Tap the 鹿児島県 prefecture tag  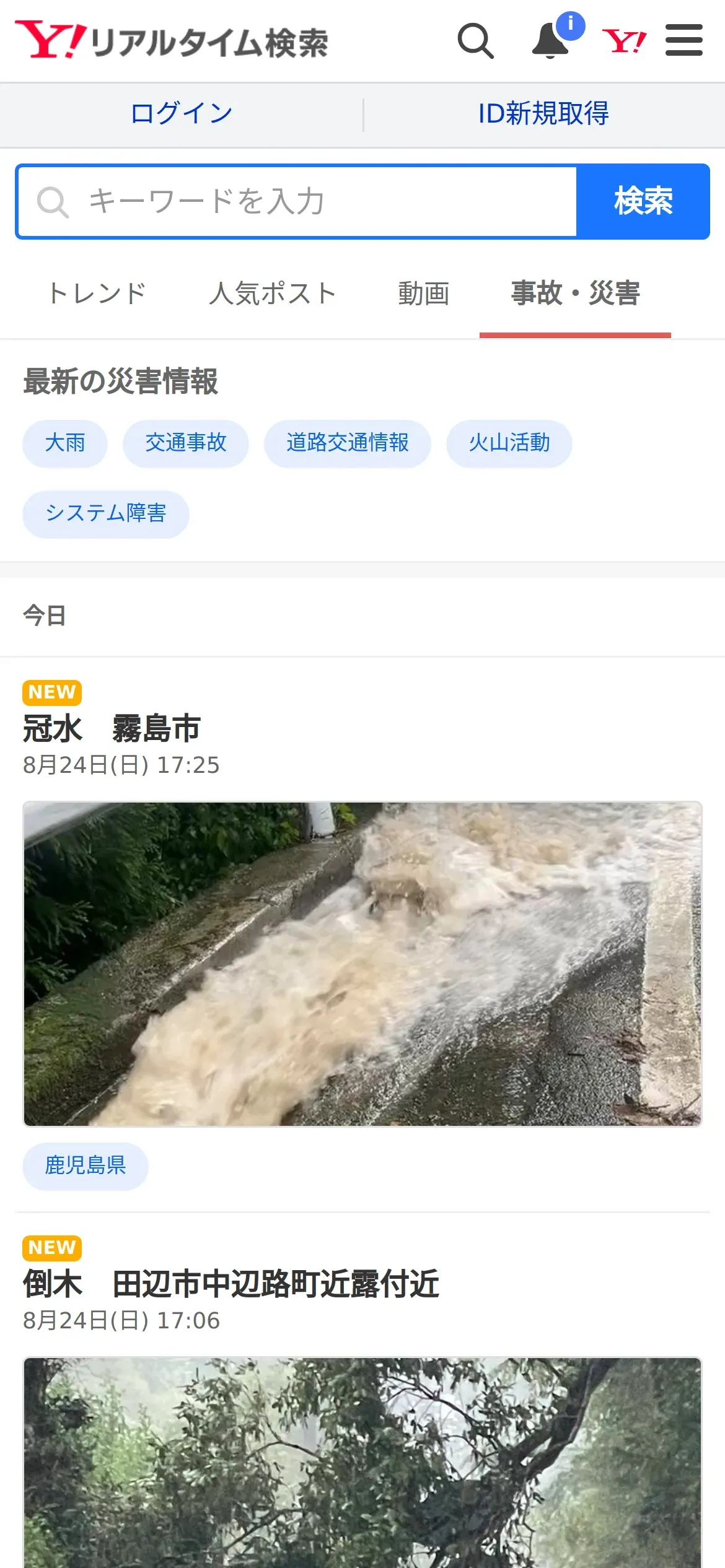pyautogui.click(x=86, y=1166)
